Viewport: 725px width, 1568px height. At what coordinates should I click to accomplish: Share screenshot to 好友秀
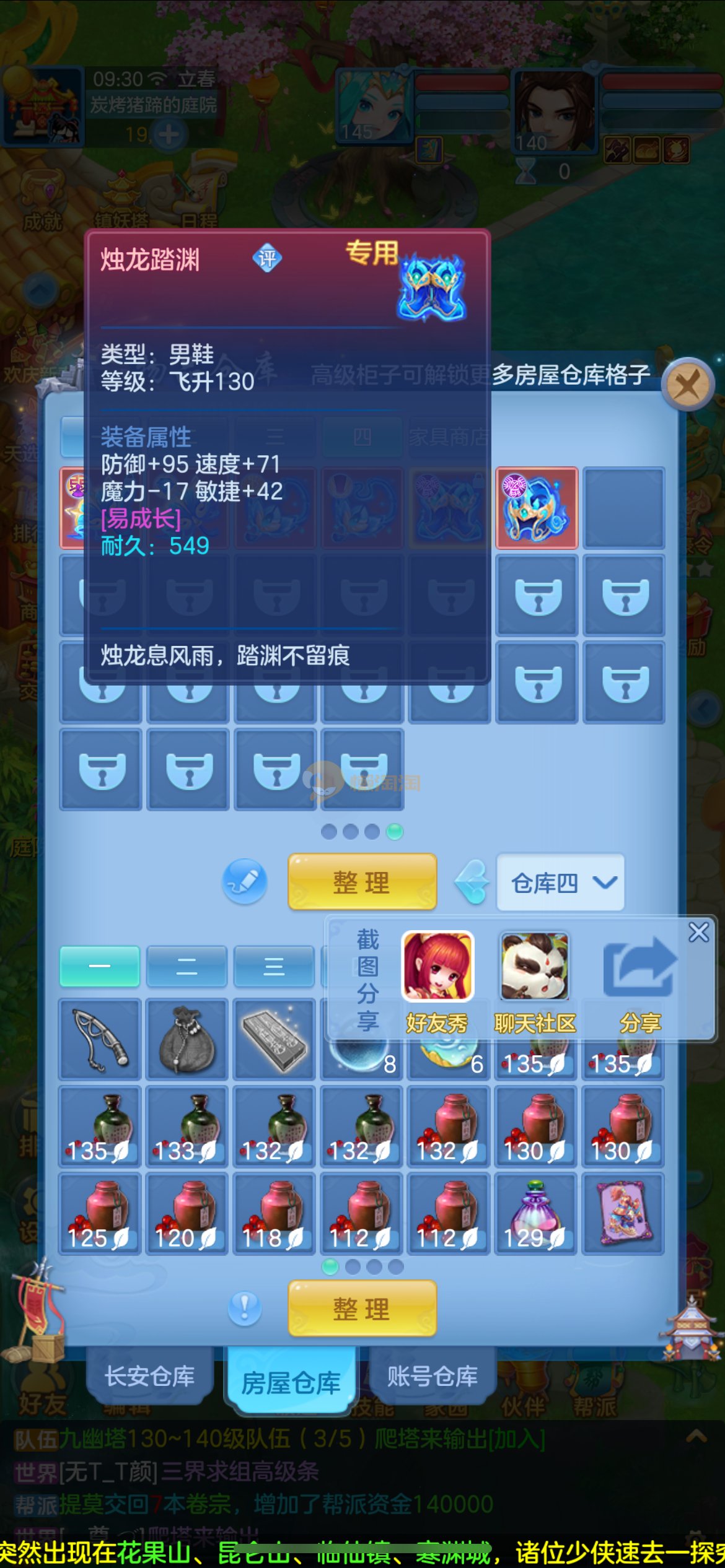(x=437, y=968)
